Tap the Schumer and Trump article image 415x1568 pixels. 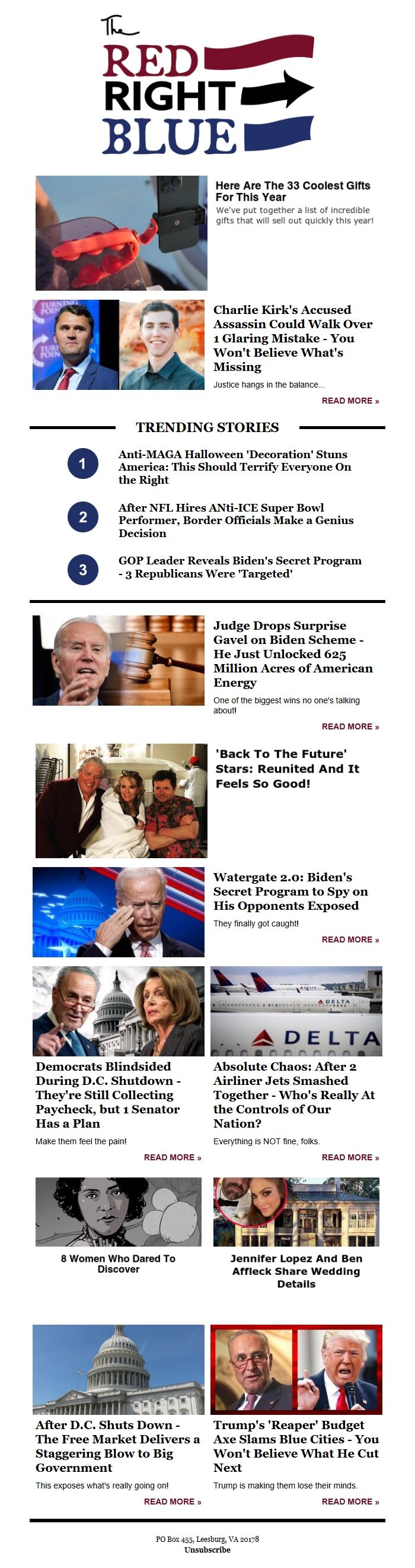tap(296, 1369)
